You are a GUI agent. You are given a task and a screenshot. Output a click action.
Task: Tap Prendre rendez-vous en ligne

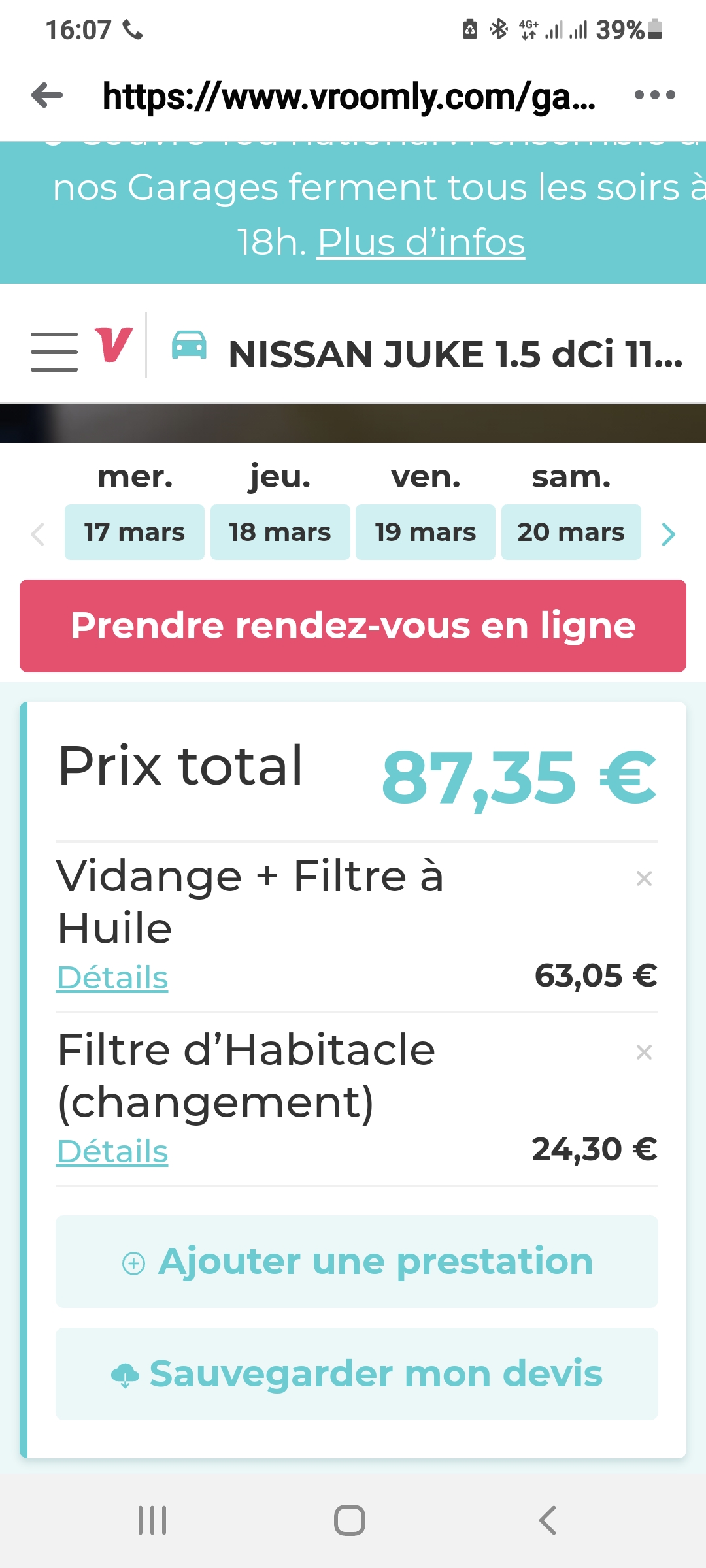(353, 626)
